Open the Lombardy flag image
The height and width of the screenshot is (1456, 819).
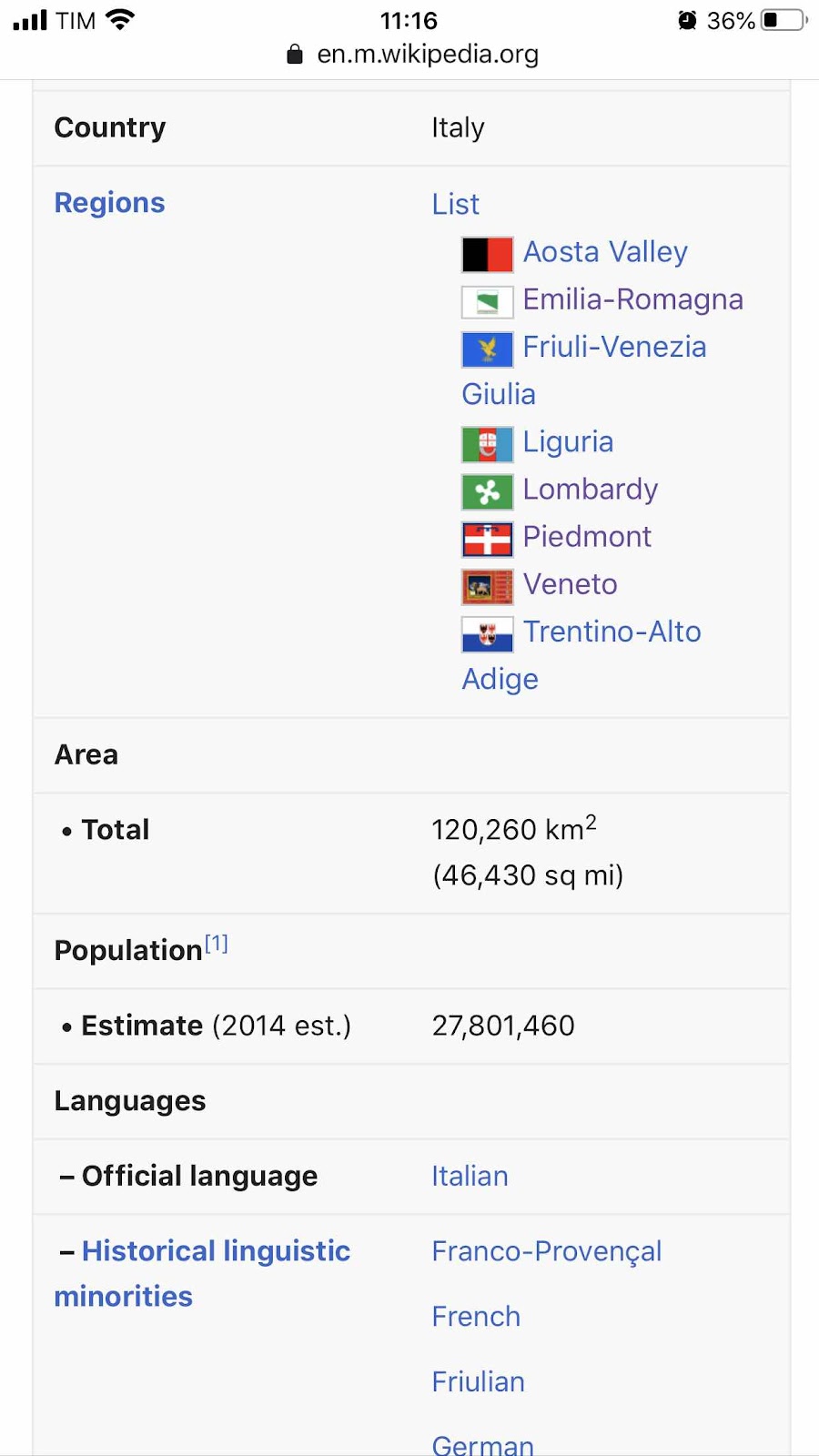(x=487, y=491)
